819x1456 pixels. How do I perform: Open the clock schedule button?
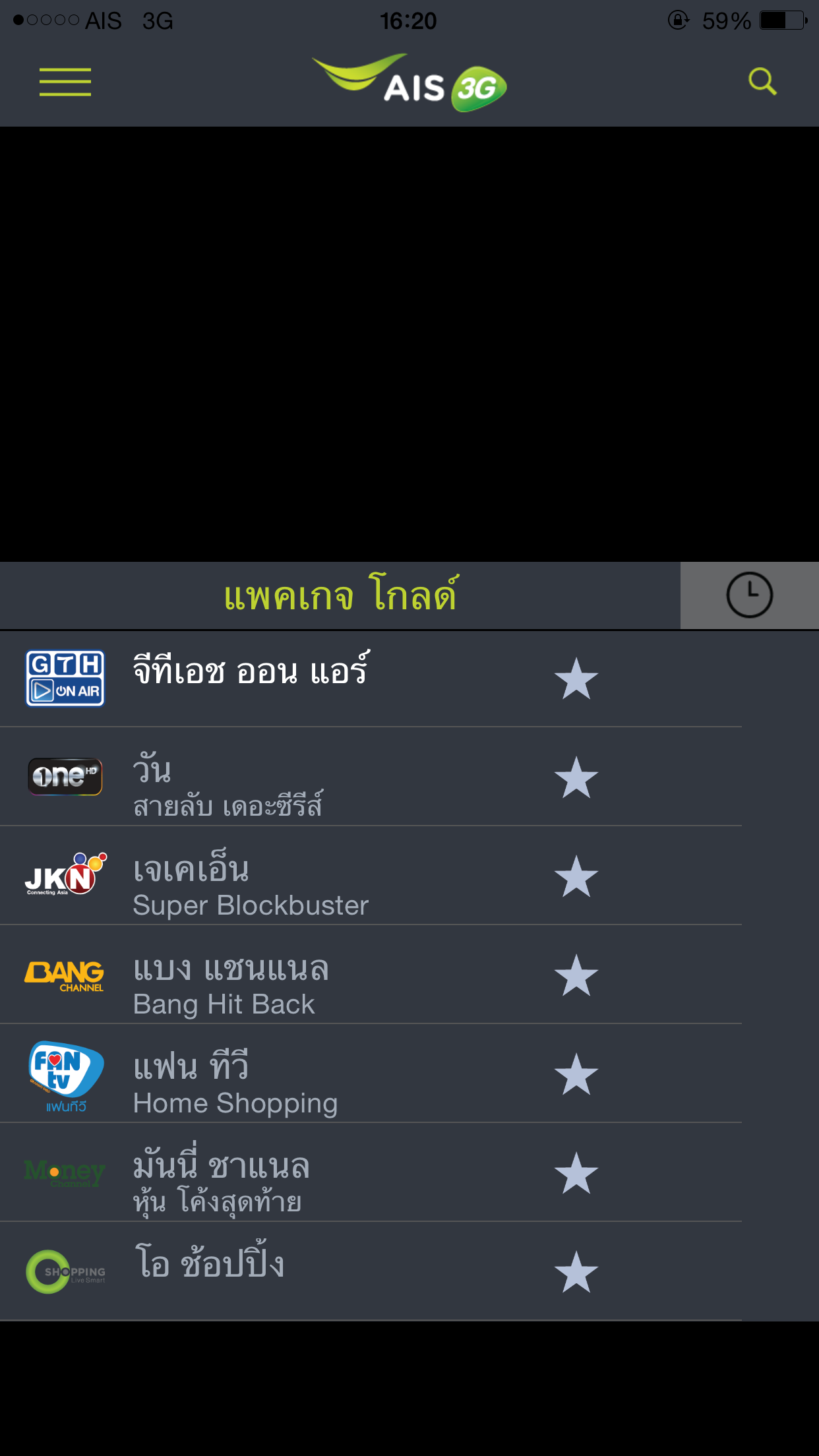pos(749,595)
